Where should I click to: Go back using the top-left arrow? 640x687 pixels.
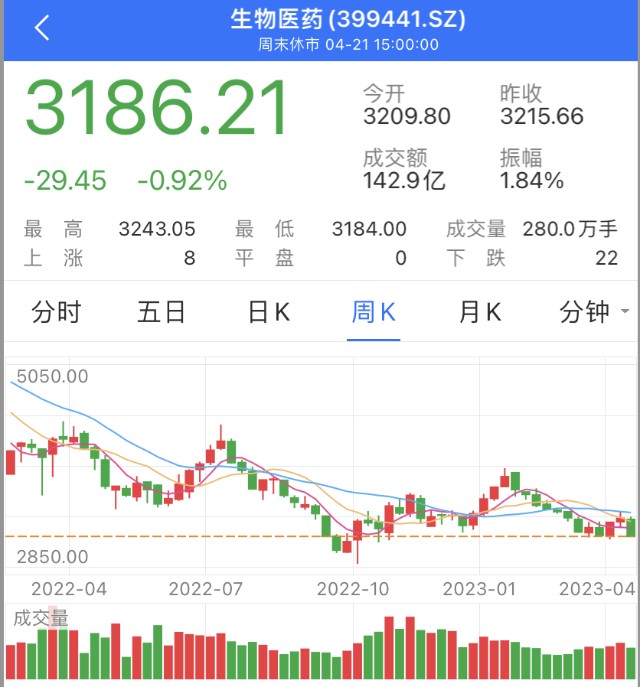tap(42, 28)
